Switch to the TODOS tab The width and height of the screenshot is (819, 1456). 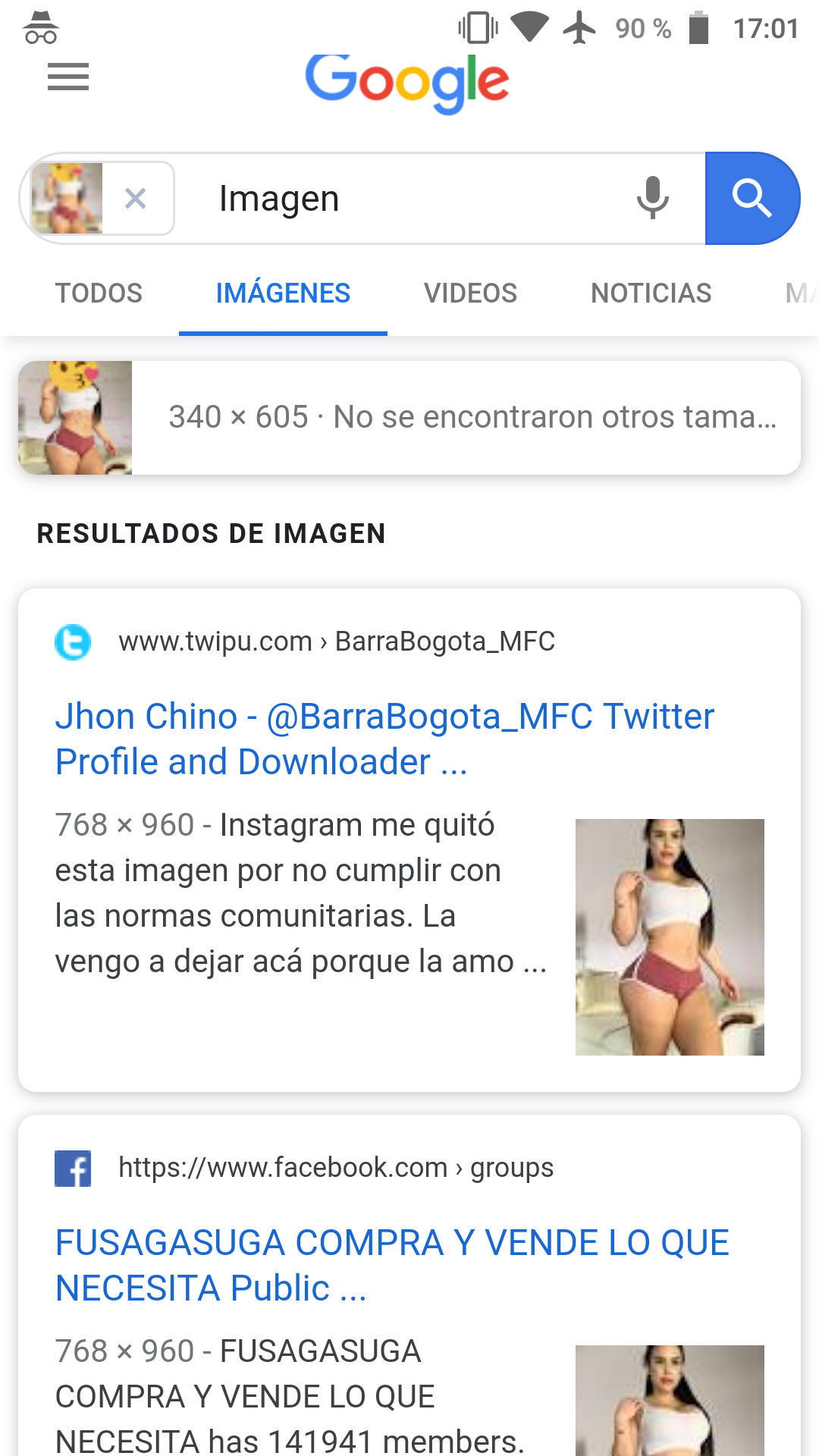[x=99, y=293]
